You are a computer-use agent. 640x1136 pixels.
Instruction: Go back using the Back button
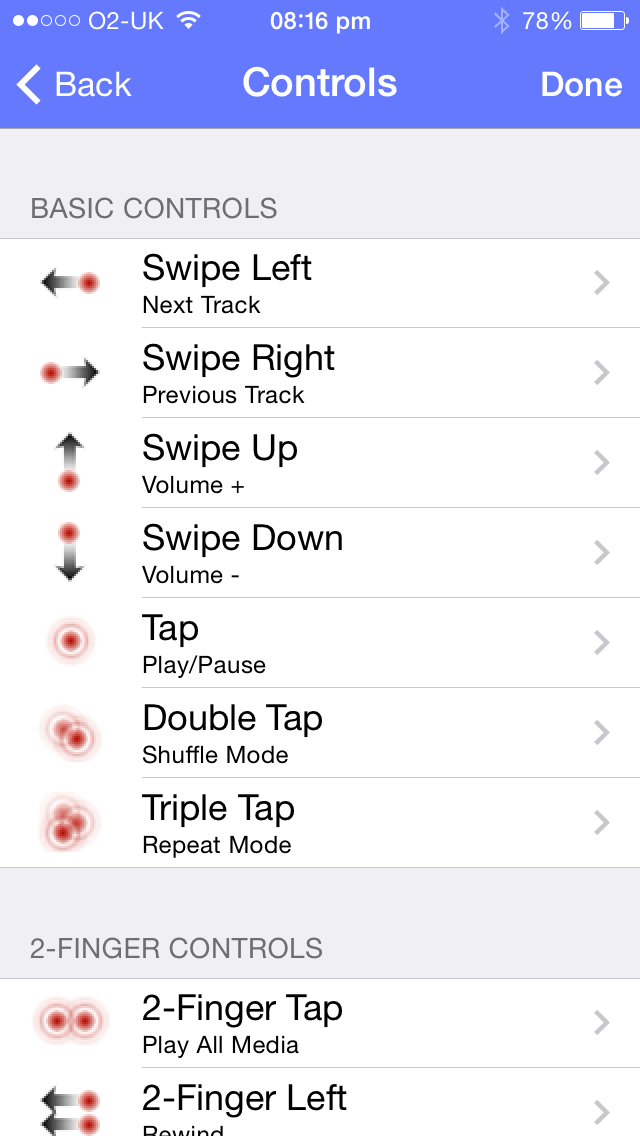click(73, 84)
